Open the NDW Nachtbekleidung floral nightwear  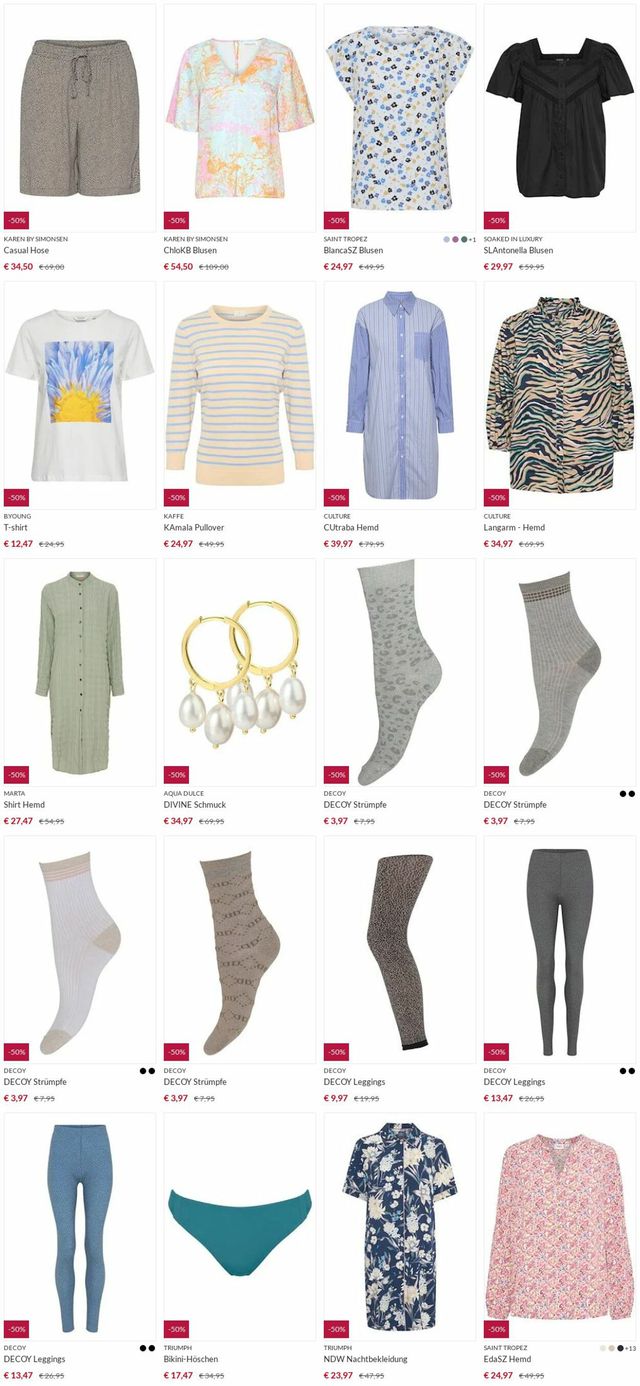[x=400, y=1227]
